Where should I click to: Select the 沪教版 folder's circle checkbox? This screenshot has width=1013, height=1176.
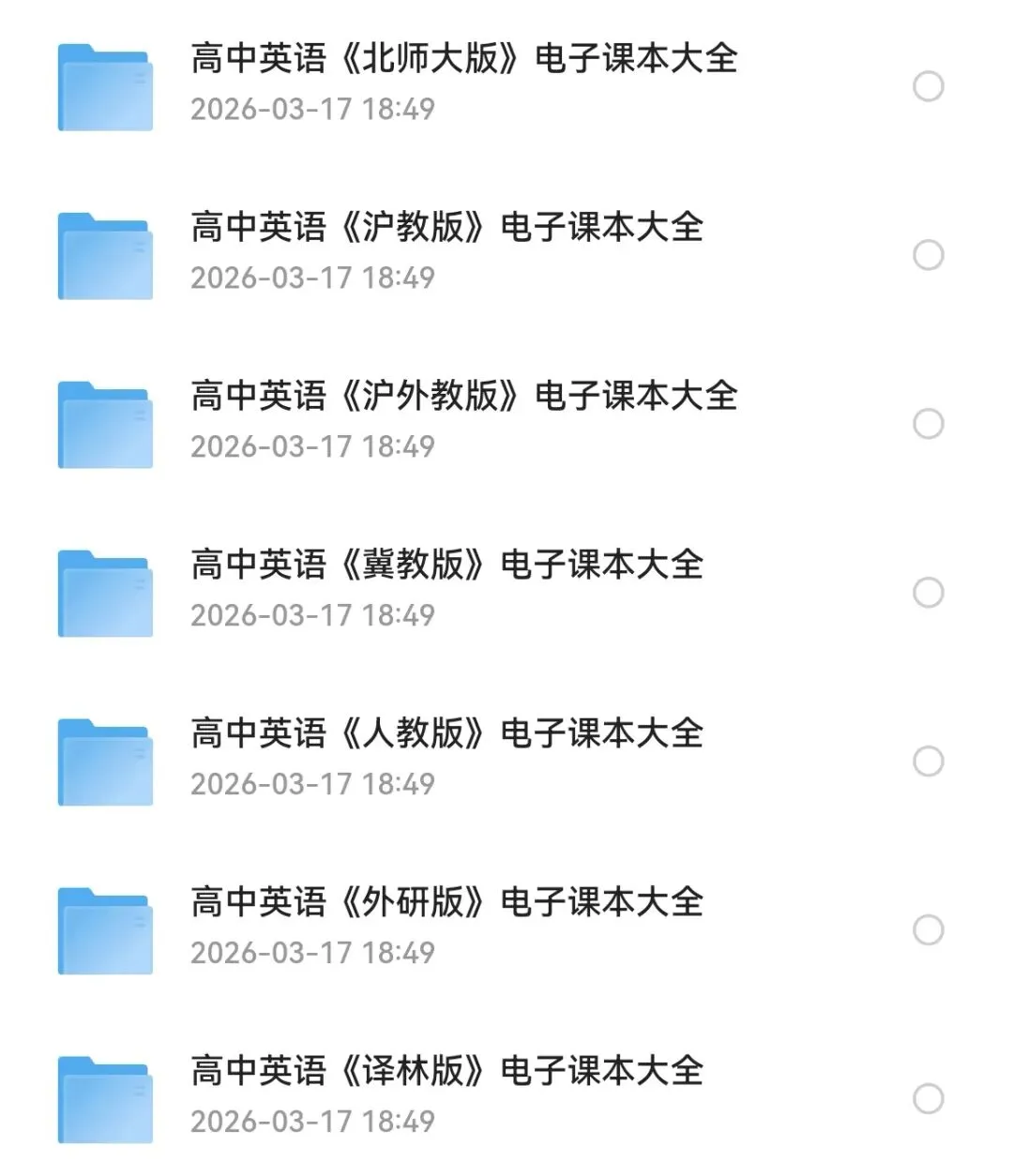pyautogui.click(x=928, y=255)
